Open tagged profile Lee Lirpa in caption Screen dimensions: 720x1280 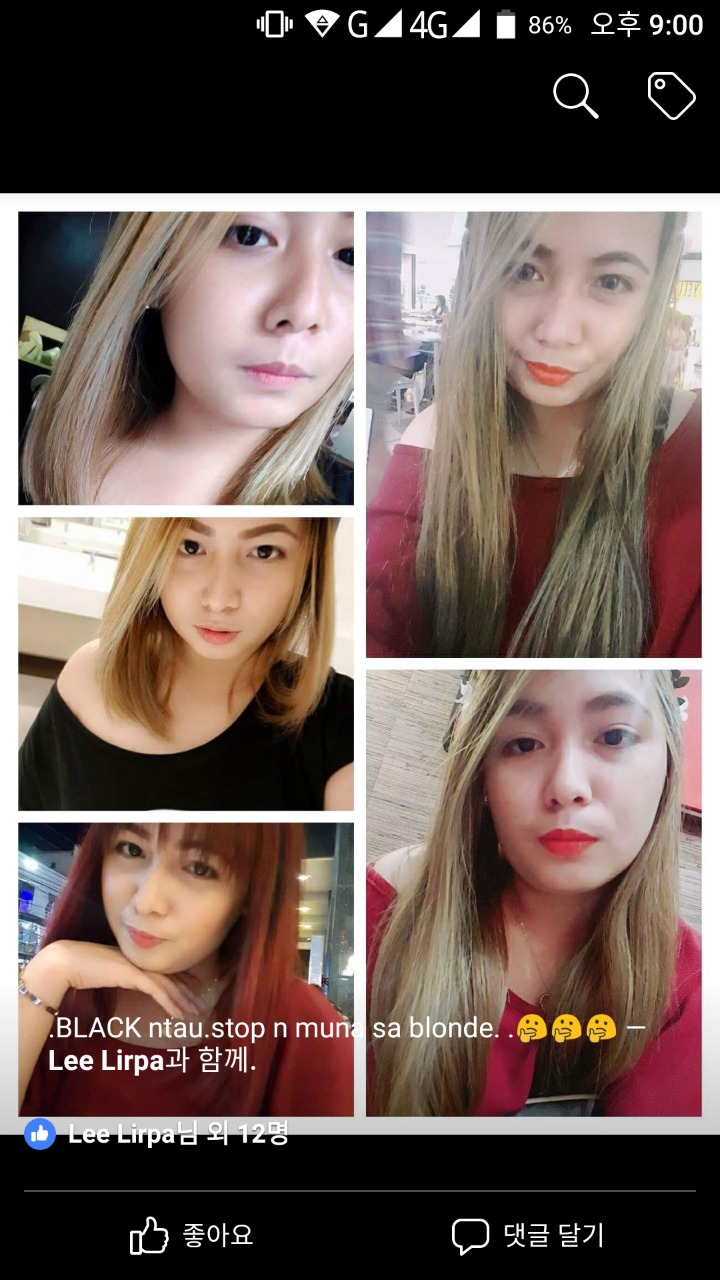[105, 1062]
